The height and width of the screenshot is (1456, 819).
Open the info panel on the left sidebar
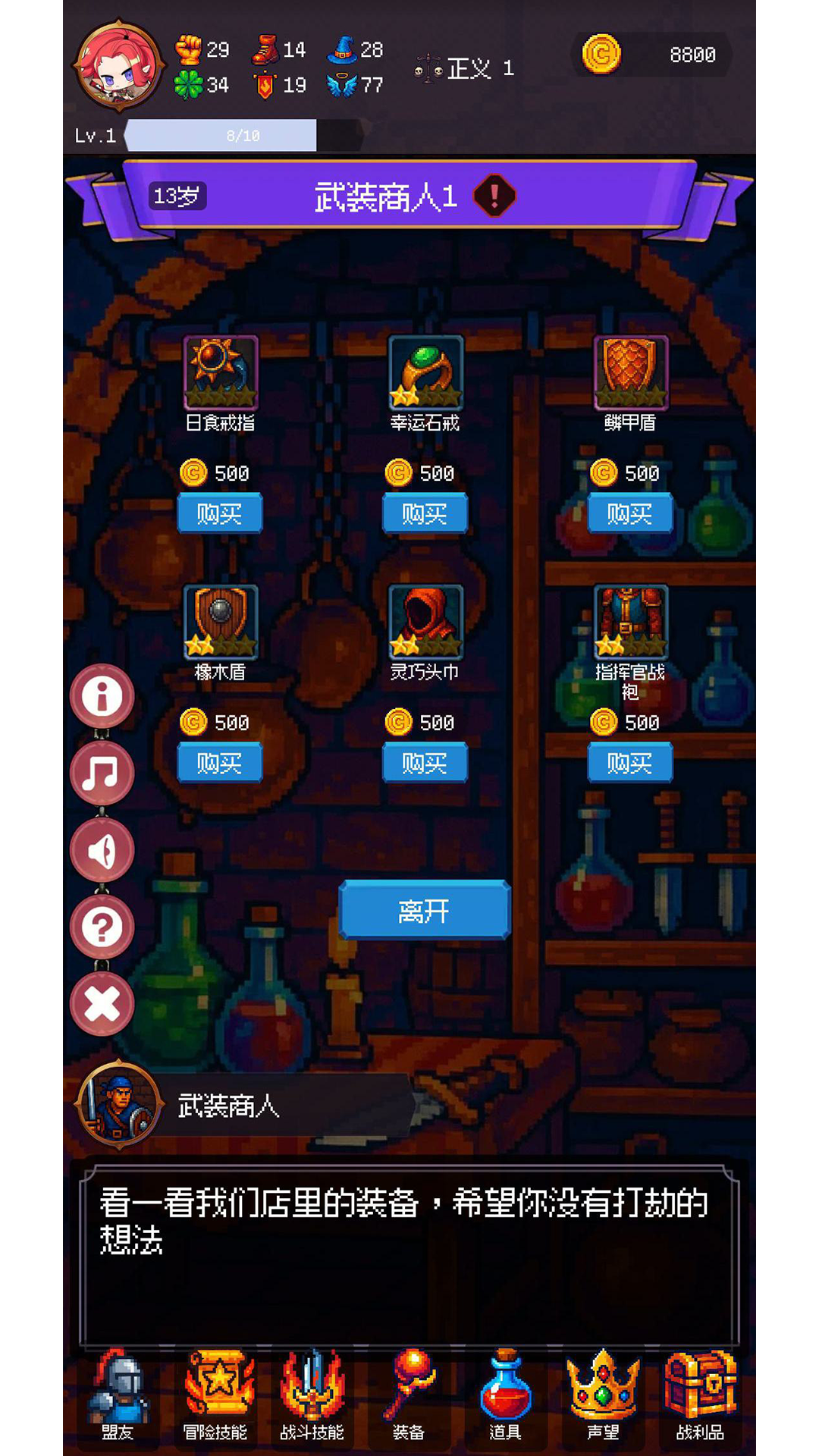coord(101,696)
